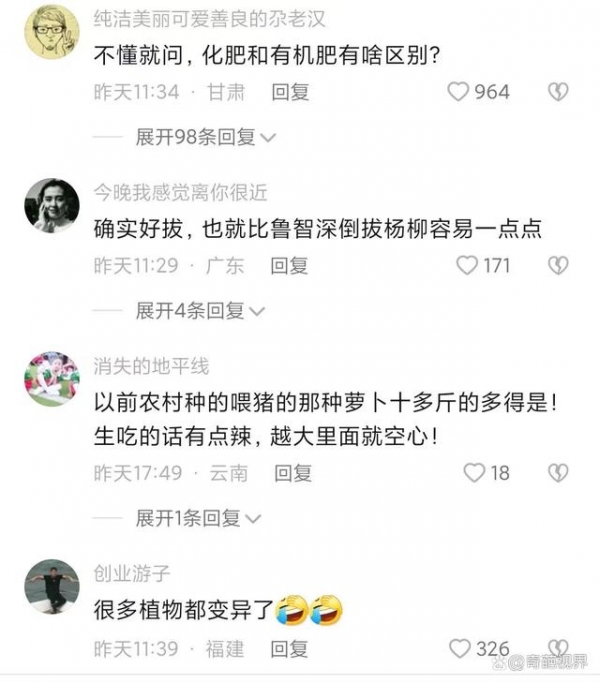Open 纯洁美丽可爱善良的尕老汉's profile avatar
The height and width of the screenshot is (683, 600).
tap(51, 32)
